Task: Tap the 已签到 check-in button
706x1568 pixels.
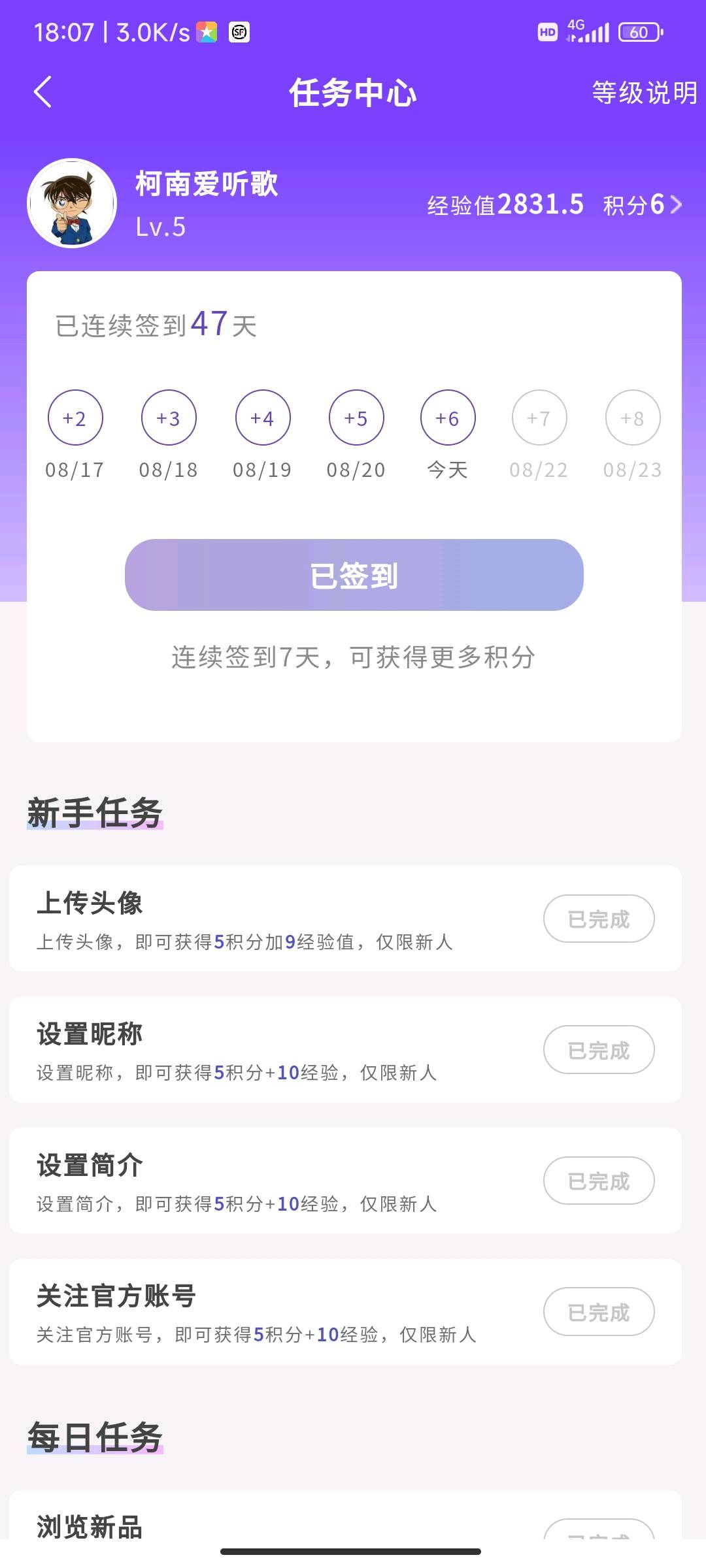Action: [x=354, y=575]
